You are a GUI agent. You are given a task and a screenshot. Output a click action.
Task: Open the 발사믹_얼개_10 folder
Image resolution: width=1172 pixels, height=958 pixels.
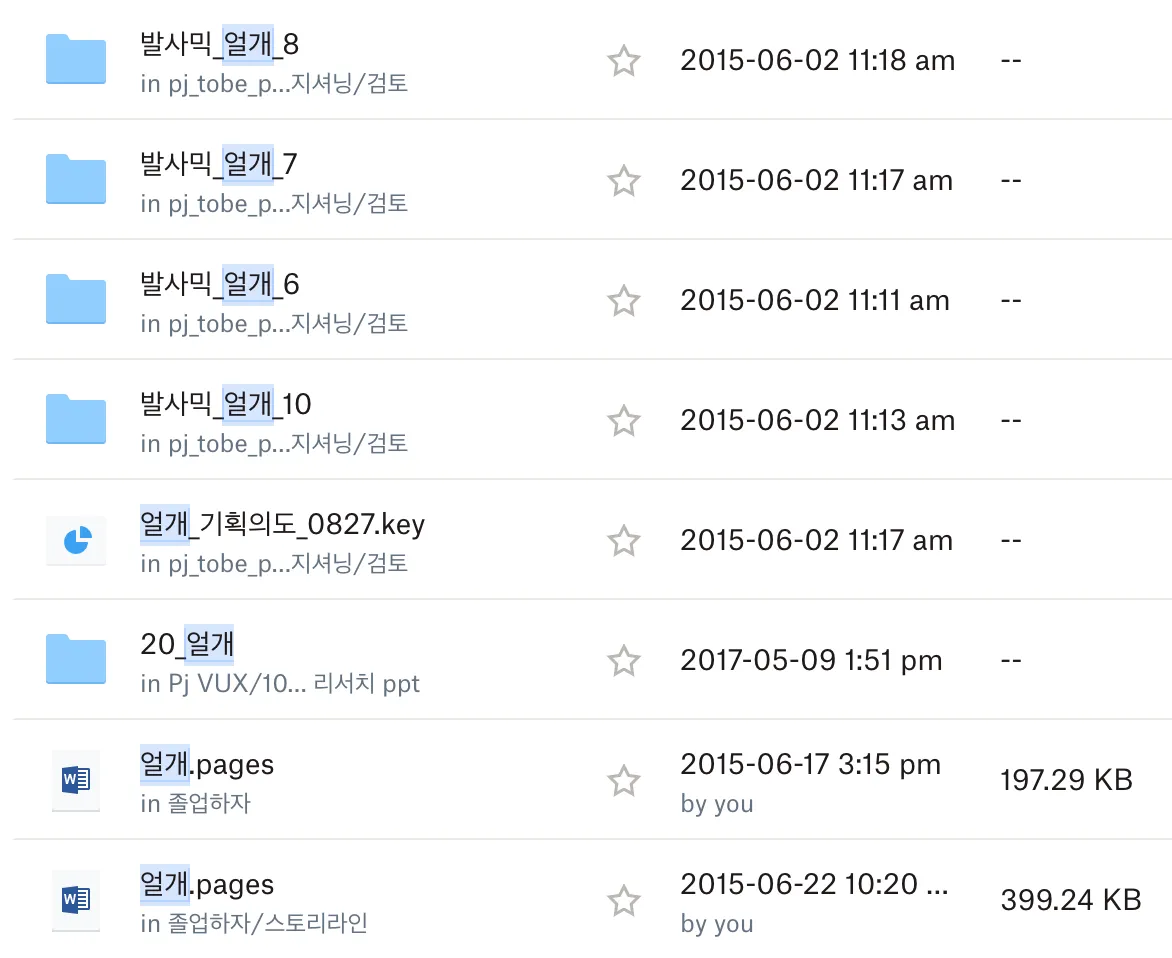click(x=226, y=405)
